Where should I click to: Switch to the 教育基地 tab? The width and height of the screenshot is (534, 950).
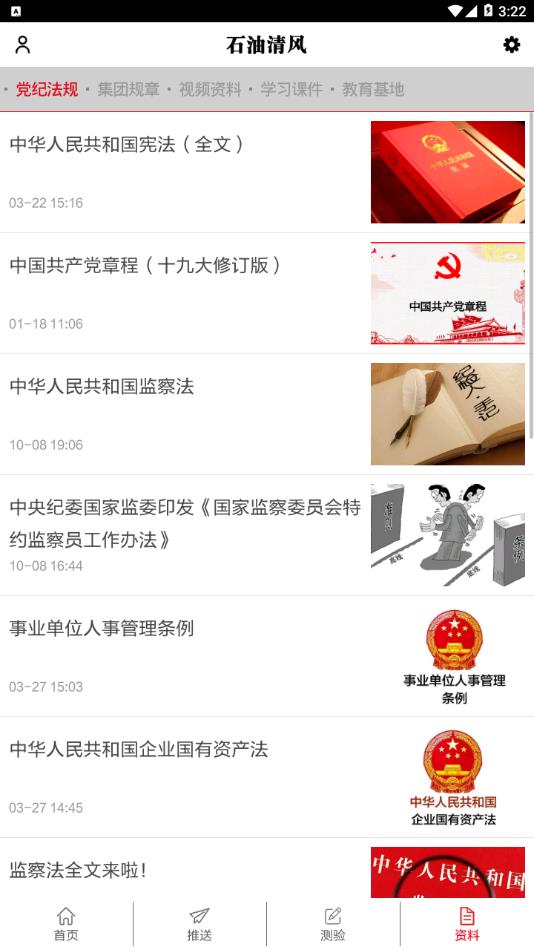tap(373, 90)
